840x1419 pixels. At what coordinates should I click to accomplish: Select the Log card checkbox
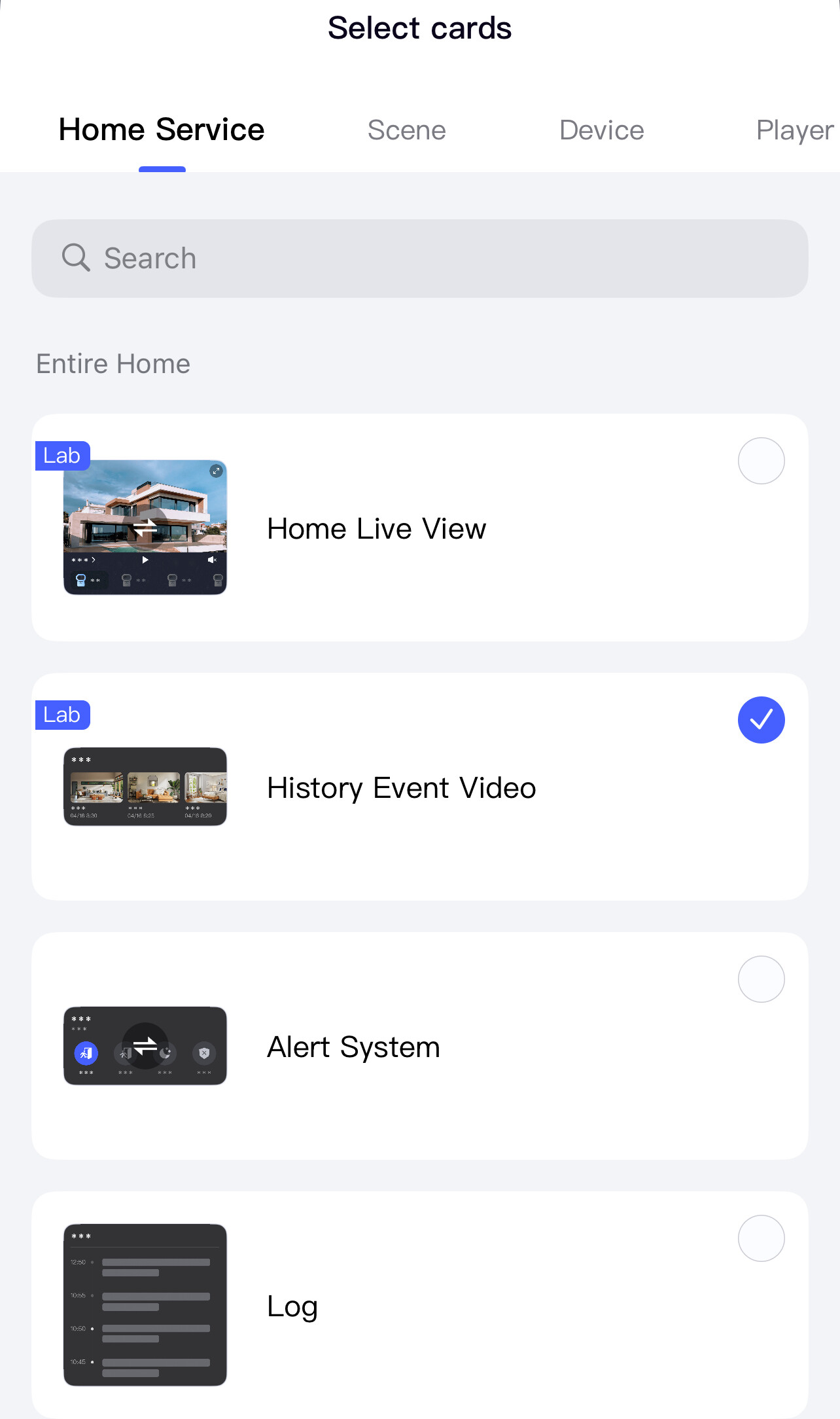point(761,1238)
